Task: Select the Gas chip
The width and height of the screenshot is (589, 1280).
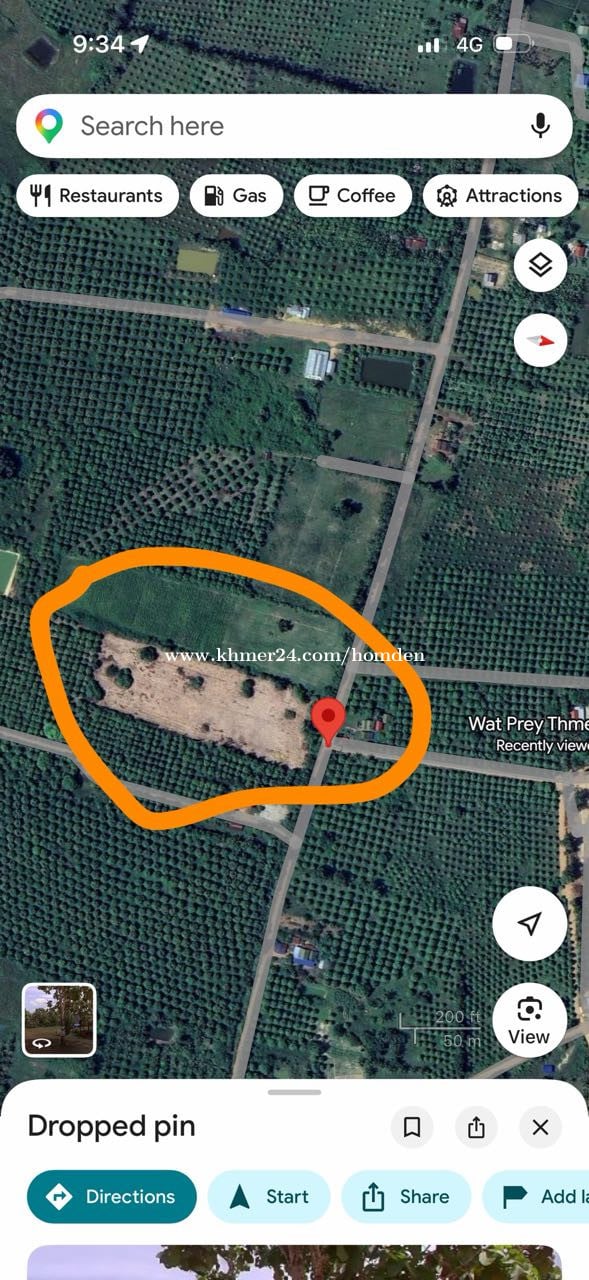Action: (236, 196)
